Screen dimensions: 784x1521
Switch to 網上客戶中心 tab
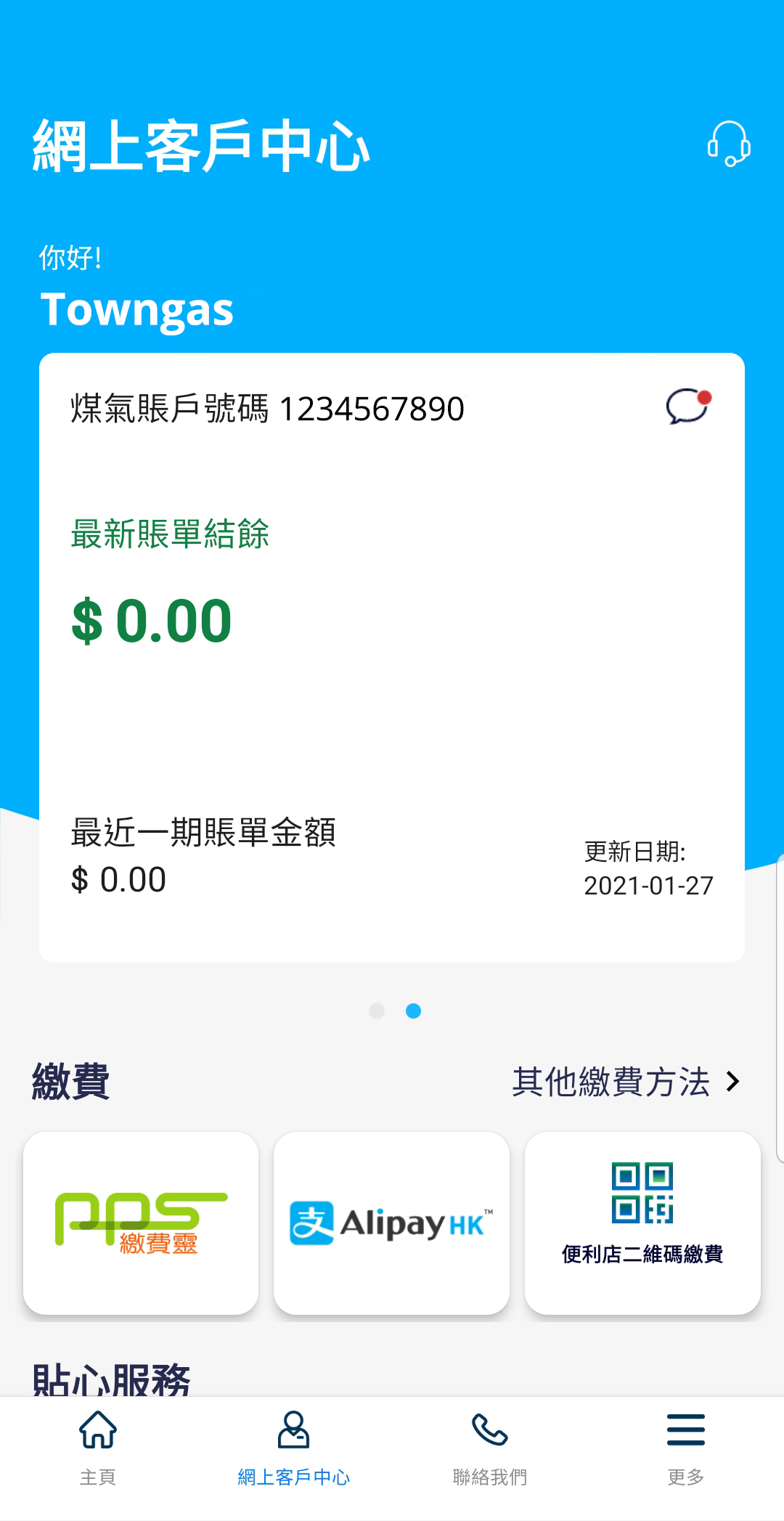294,1448
